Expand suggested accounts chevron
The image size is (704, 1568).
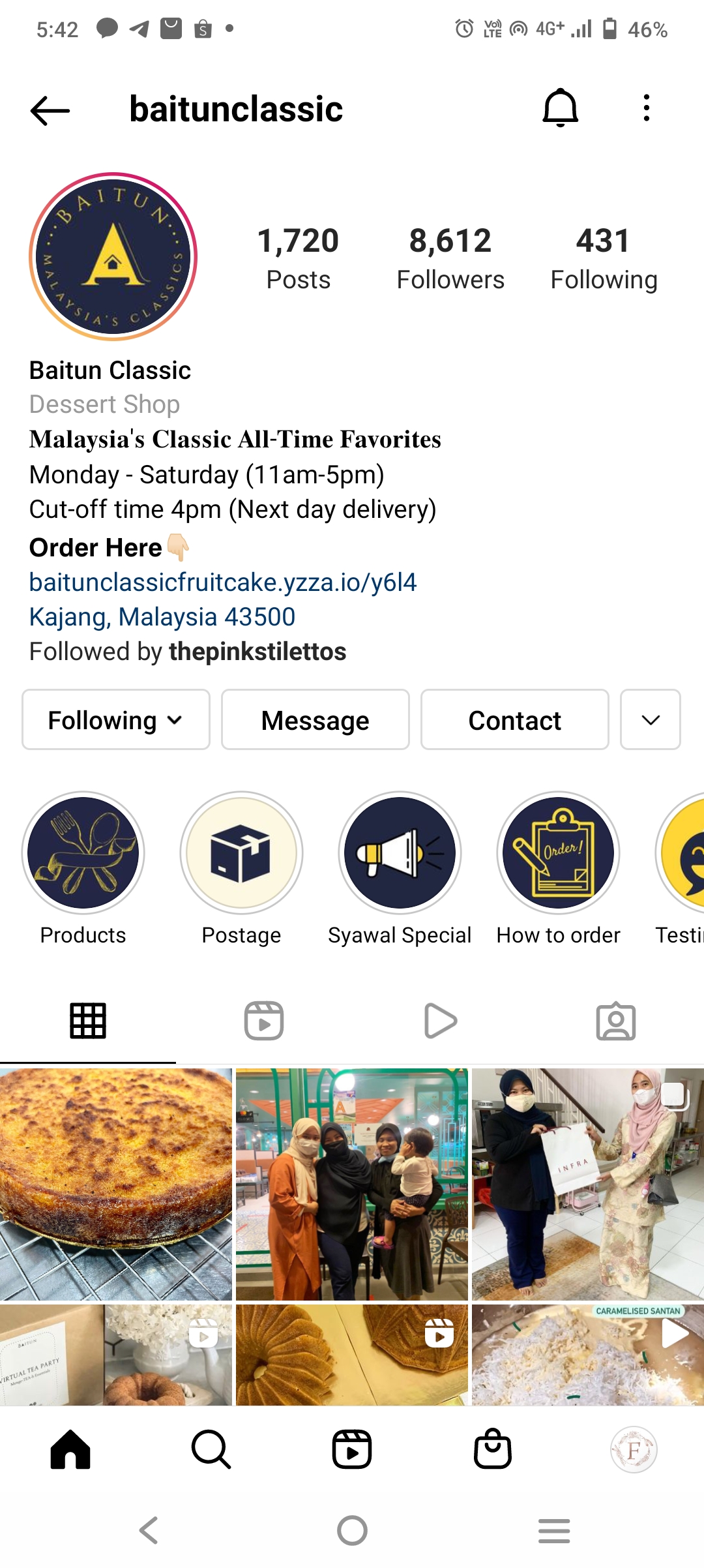point(650,720)
